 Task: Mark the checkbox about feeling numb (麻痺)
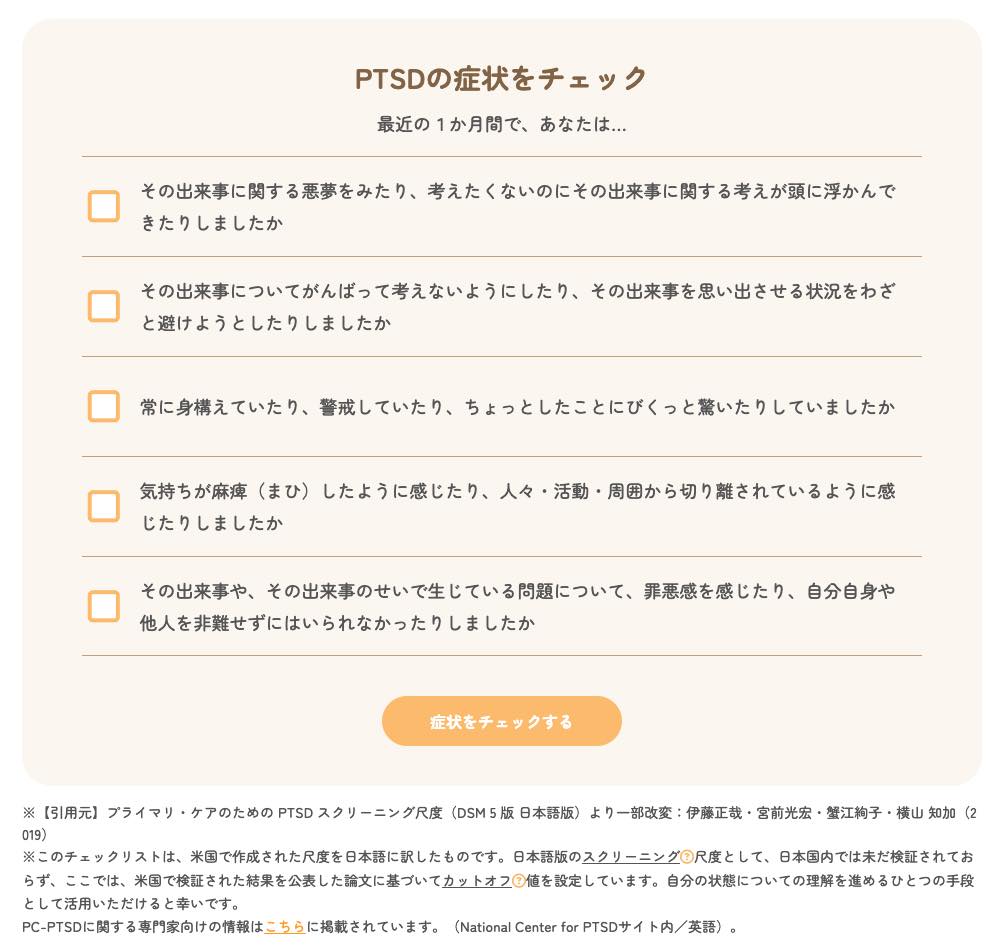[x=104, y=506]
